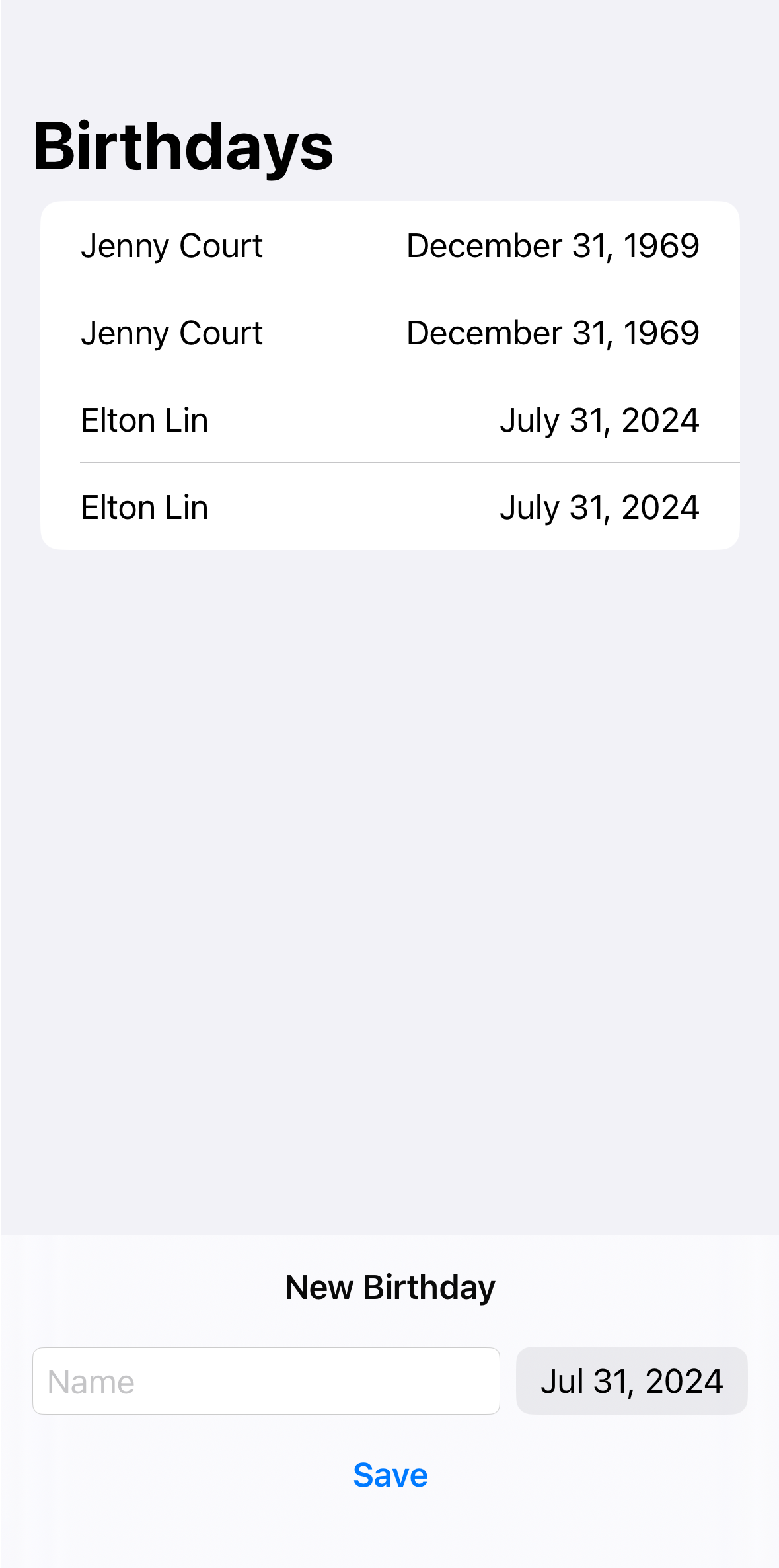This screenshot has width=779, height=1568.
Task: Select Jenny Court's name in row one
Action: click(x=171, y=245)
